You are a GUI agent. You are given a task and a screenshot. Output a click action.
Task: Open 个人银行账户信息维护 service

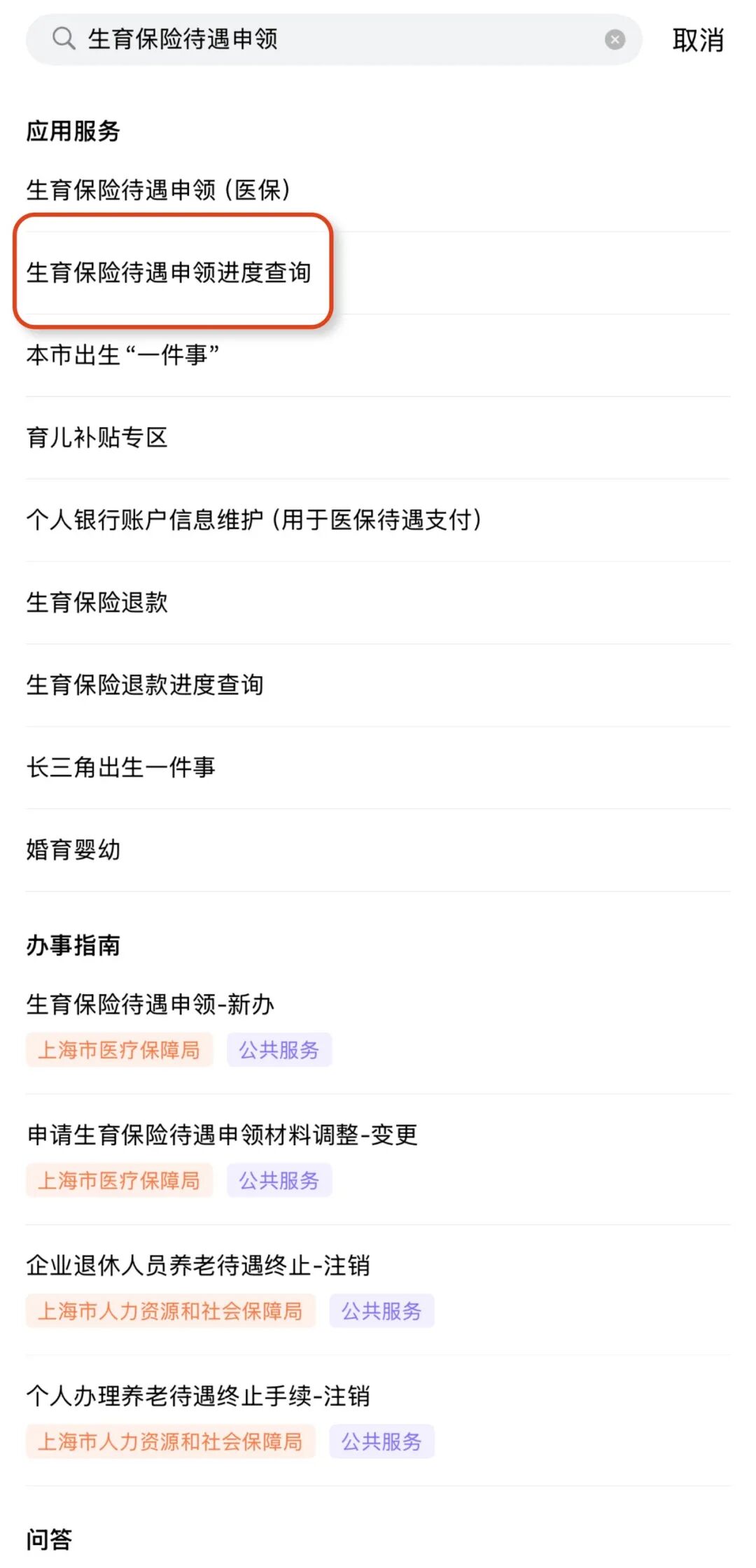pyautogui.click(x=378, y=519)
